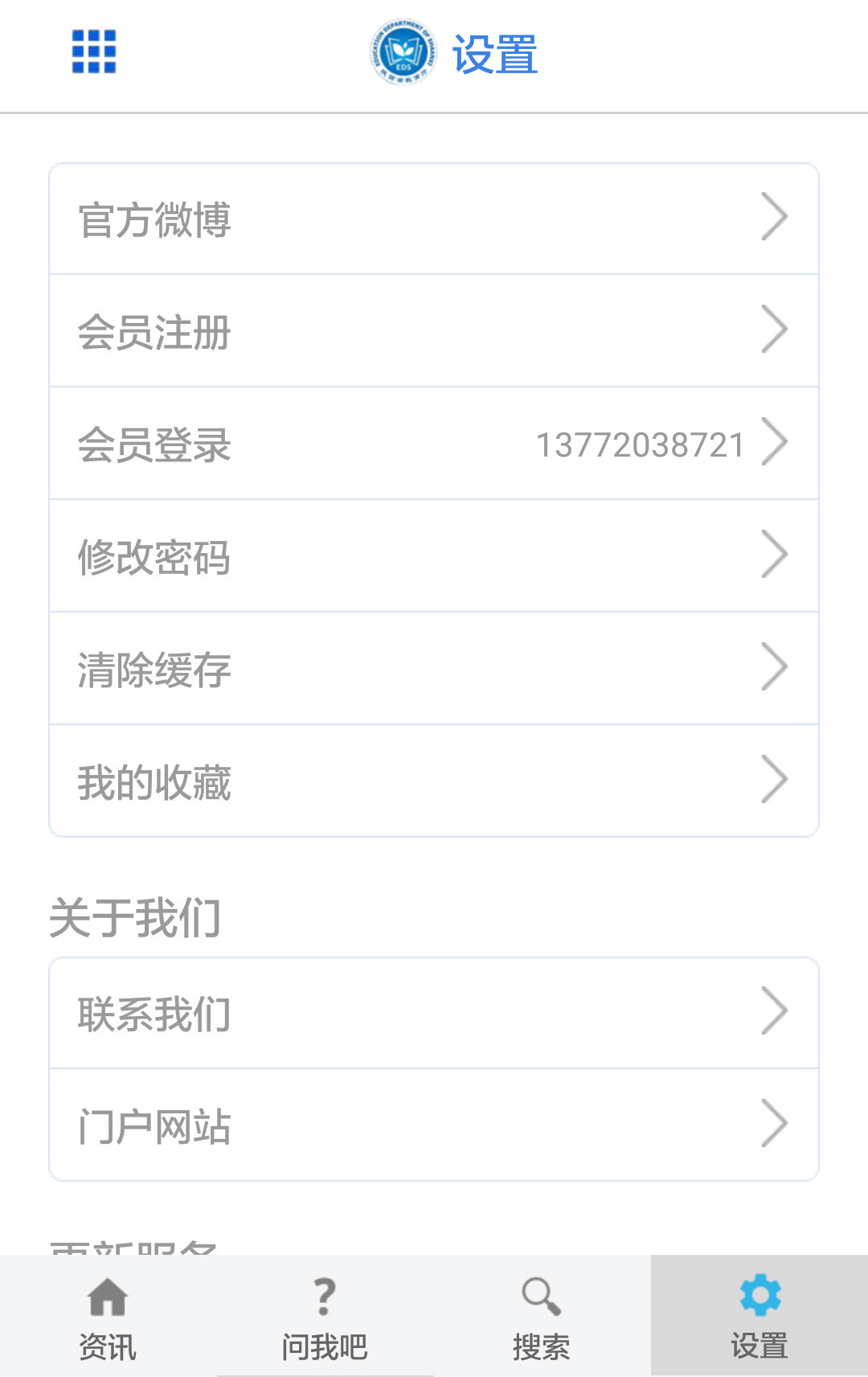Open 官方微博 row
Image resolution: width=868 pixels, height=1377 pixels.
(434, 219)
